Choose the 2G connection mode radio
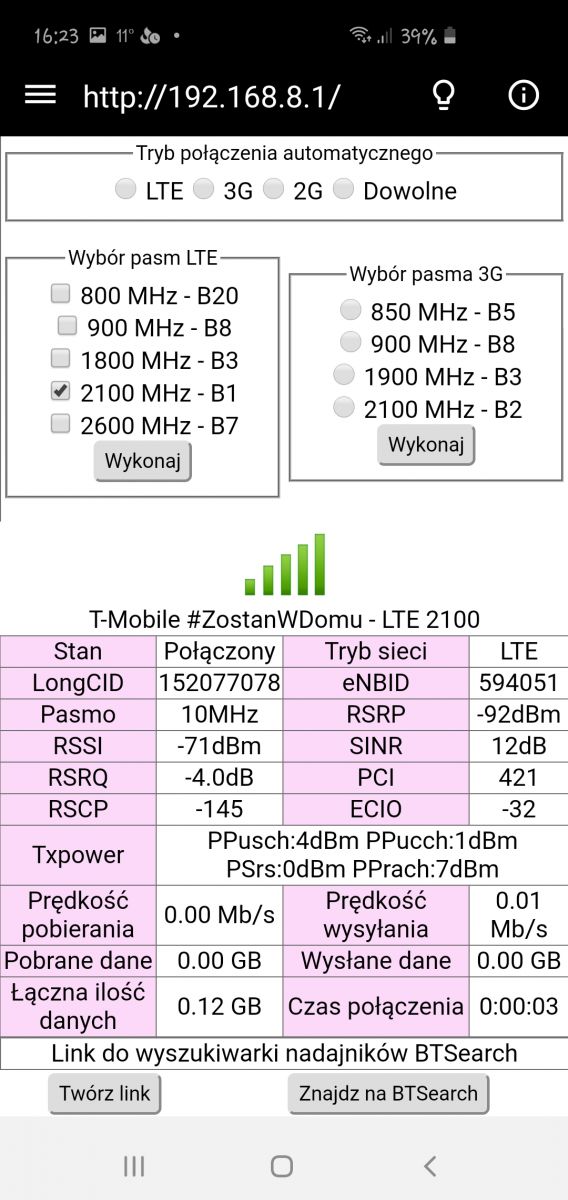 [x=274, y=189]
